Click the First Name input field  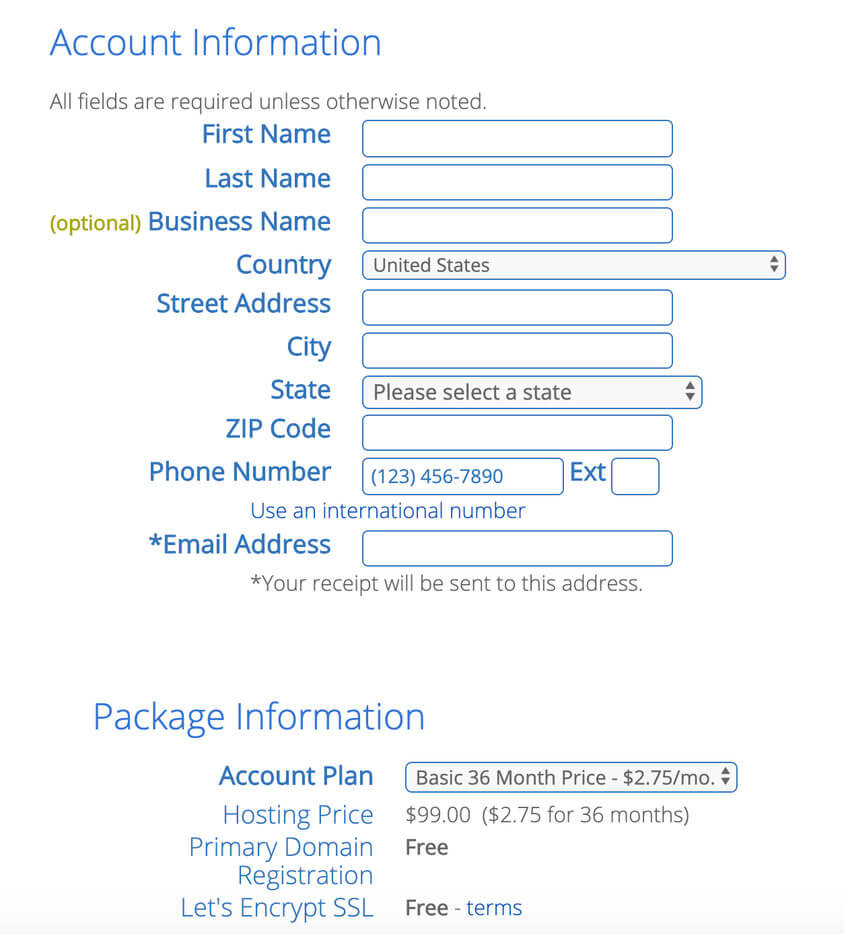[x=516, y=138]
